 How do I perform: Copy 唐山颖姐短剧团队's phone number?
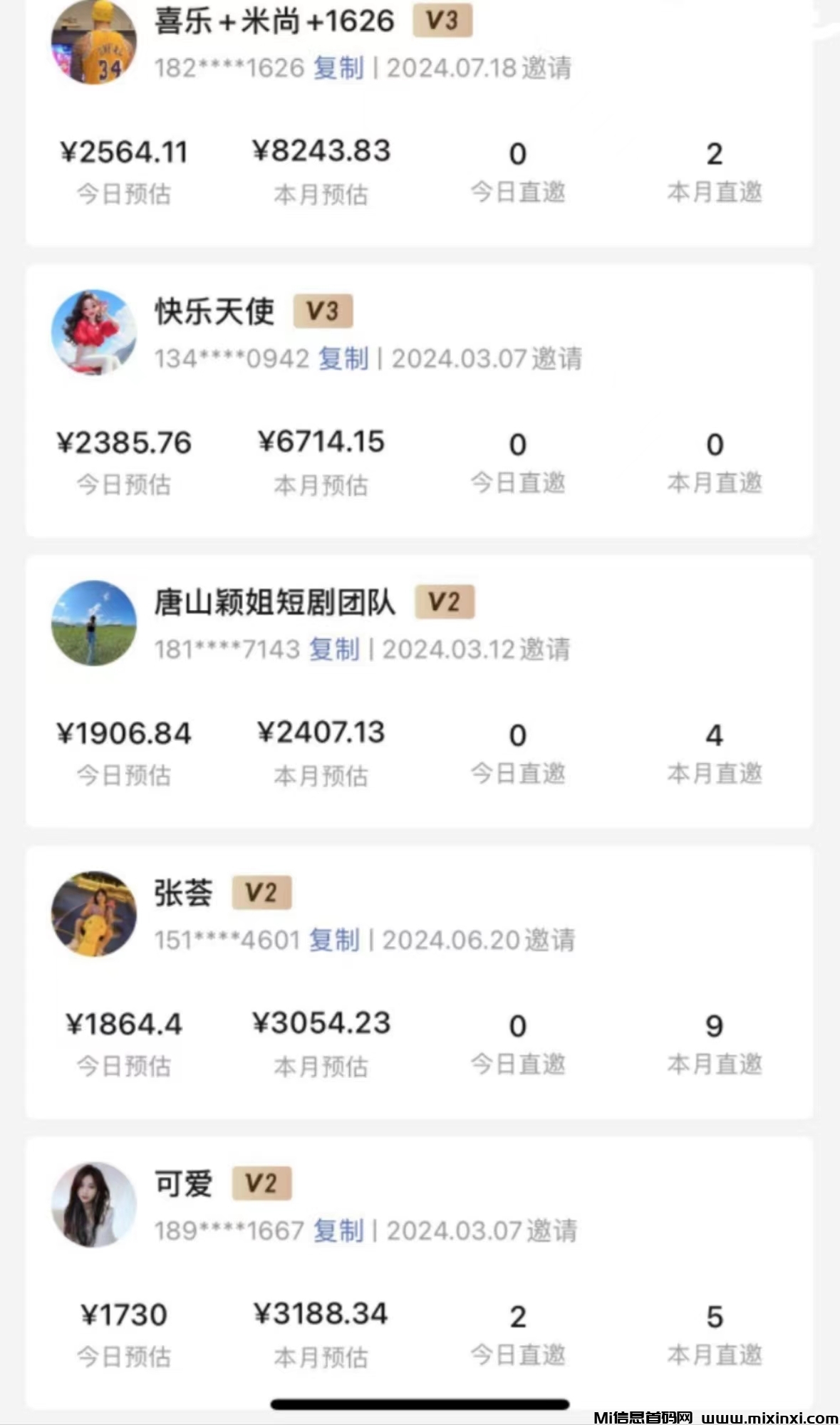tap(334, 649)
